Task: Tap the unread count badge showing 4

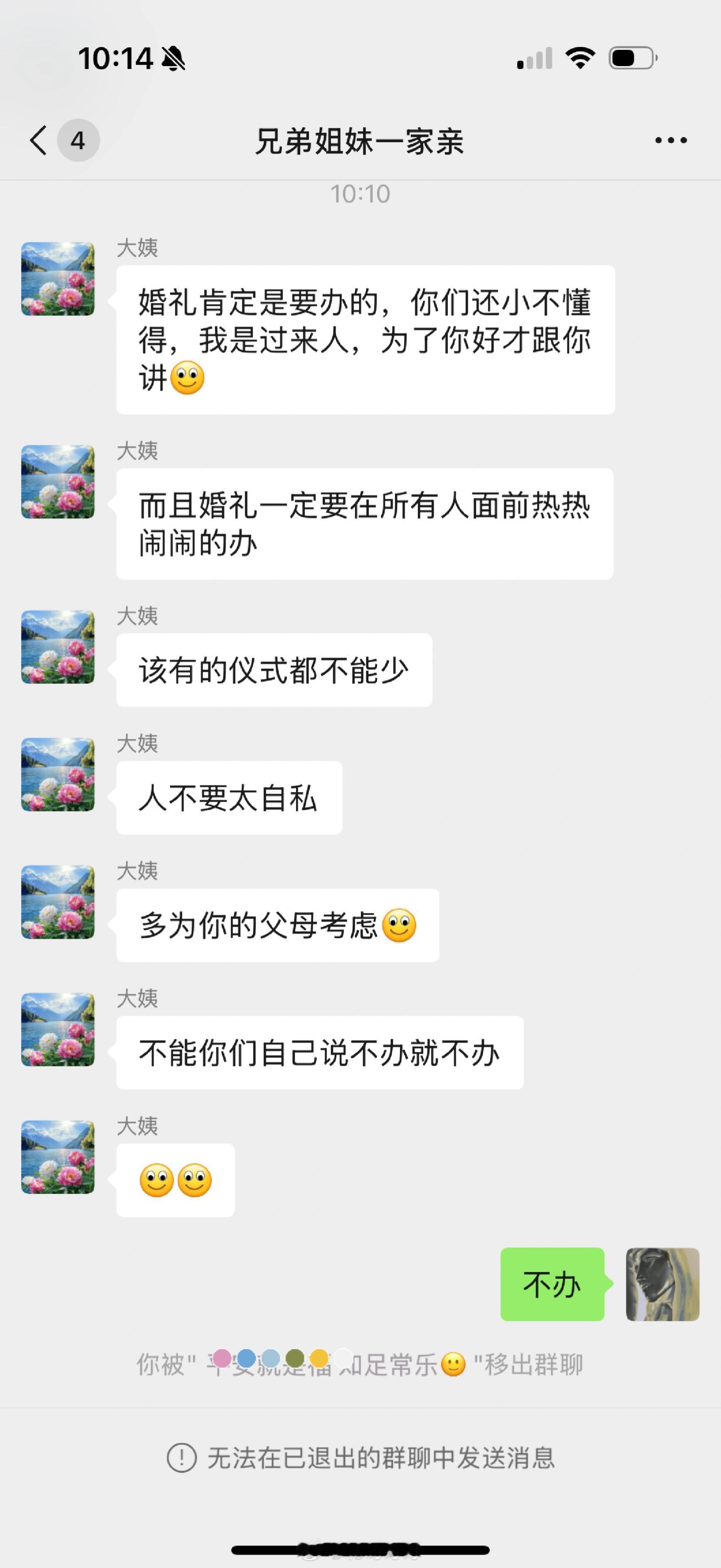Action: [78, 140]
